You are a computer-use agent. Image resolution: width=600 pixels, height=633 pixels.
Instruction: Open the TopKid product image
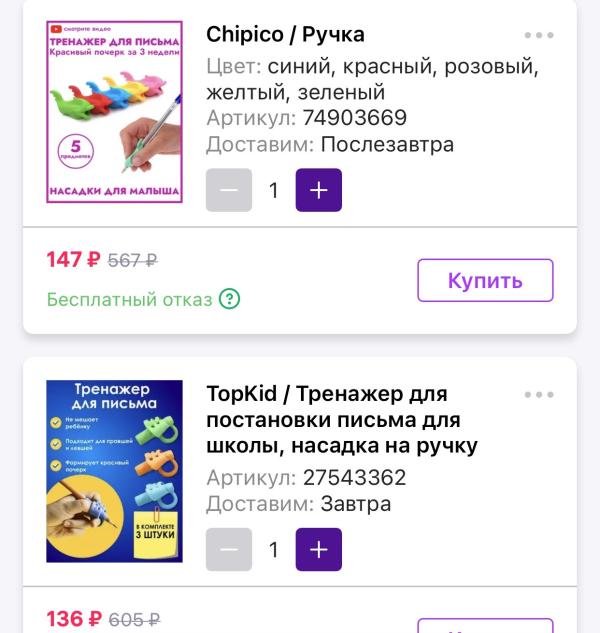pyautogui.click(x=115, y=471)
